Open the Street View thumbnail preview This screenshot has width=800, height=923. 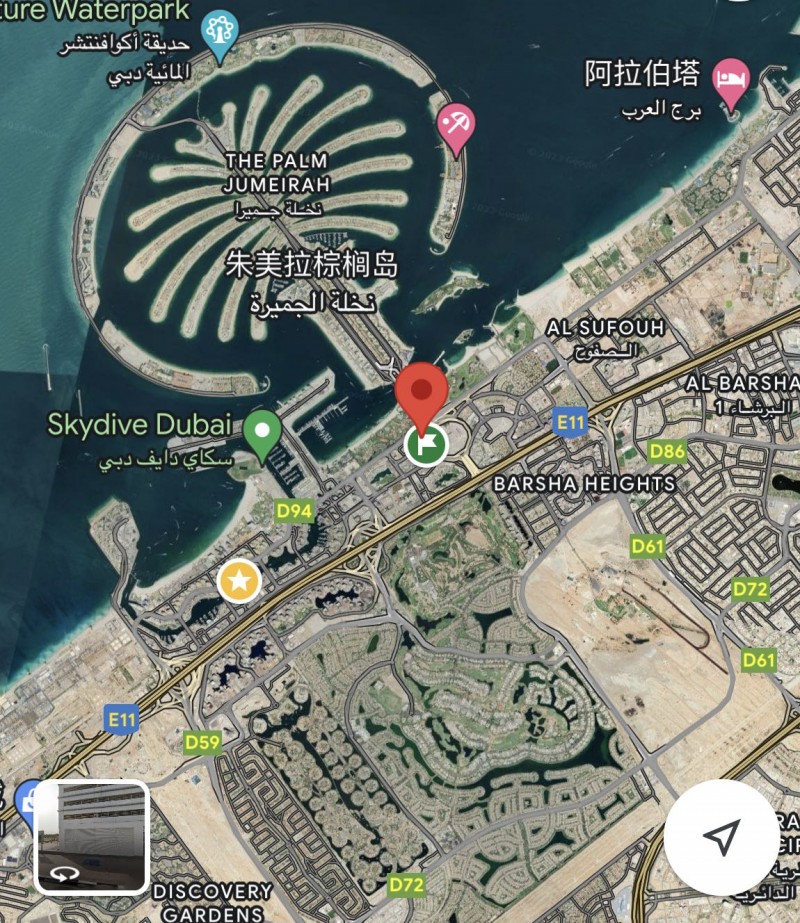[92, 836]
